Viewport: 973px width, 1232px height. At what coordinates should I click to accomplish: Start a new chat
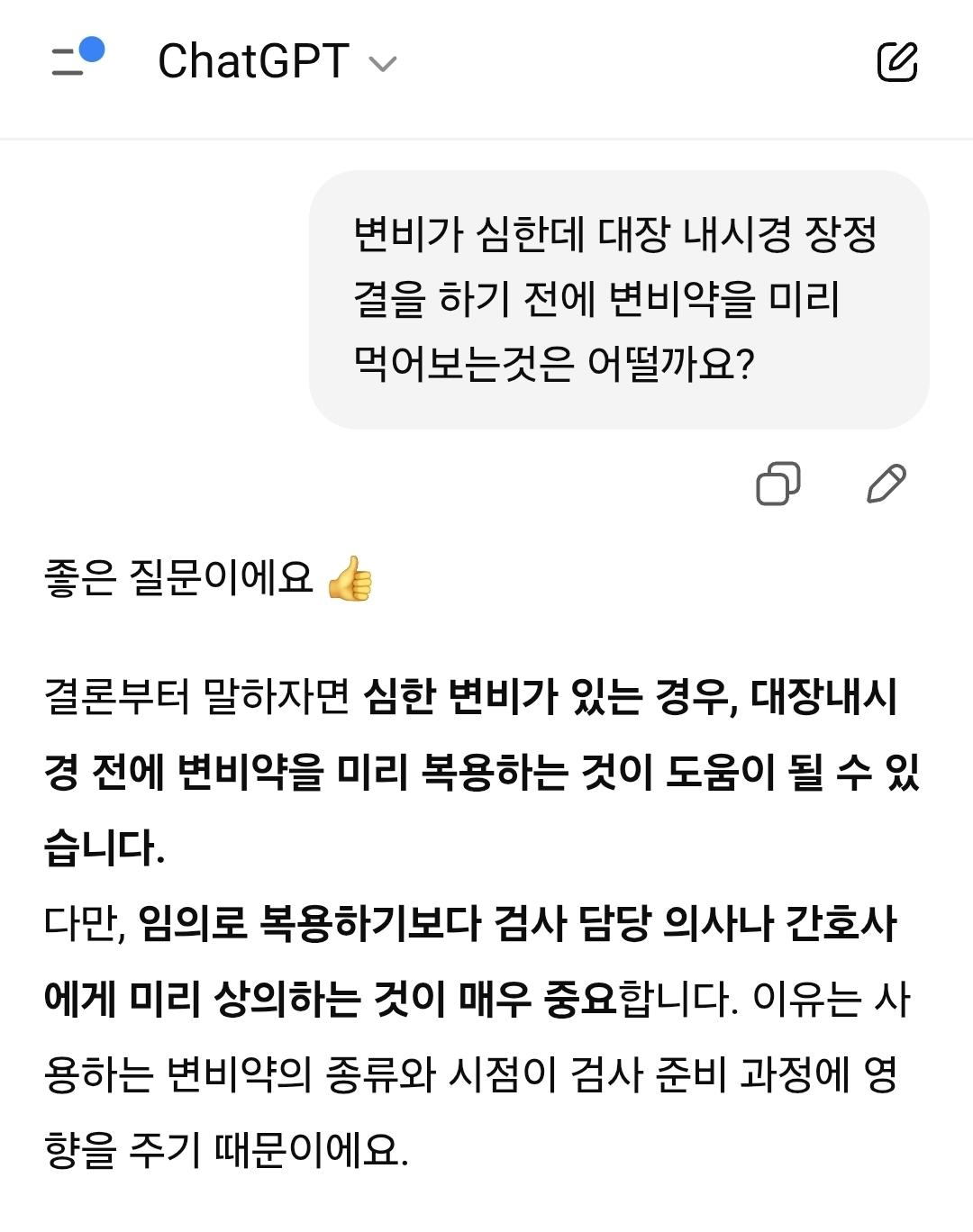(897, 62)
